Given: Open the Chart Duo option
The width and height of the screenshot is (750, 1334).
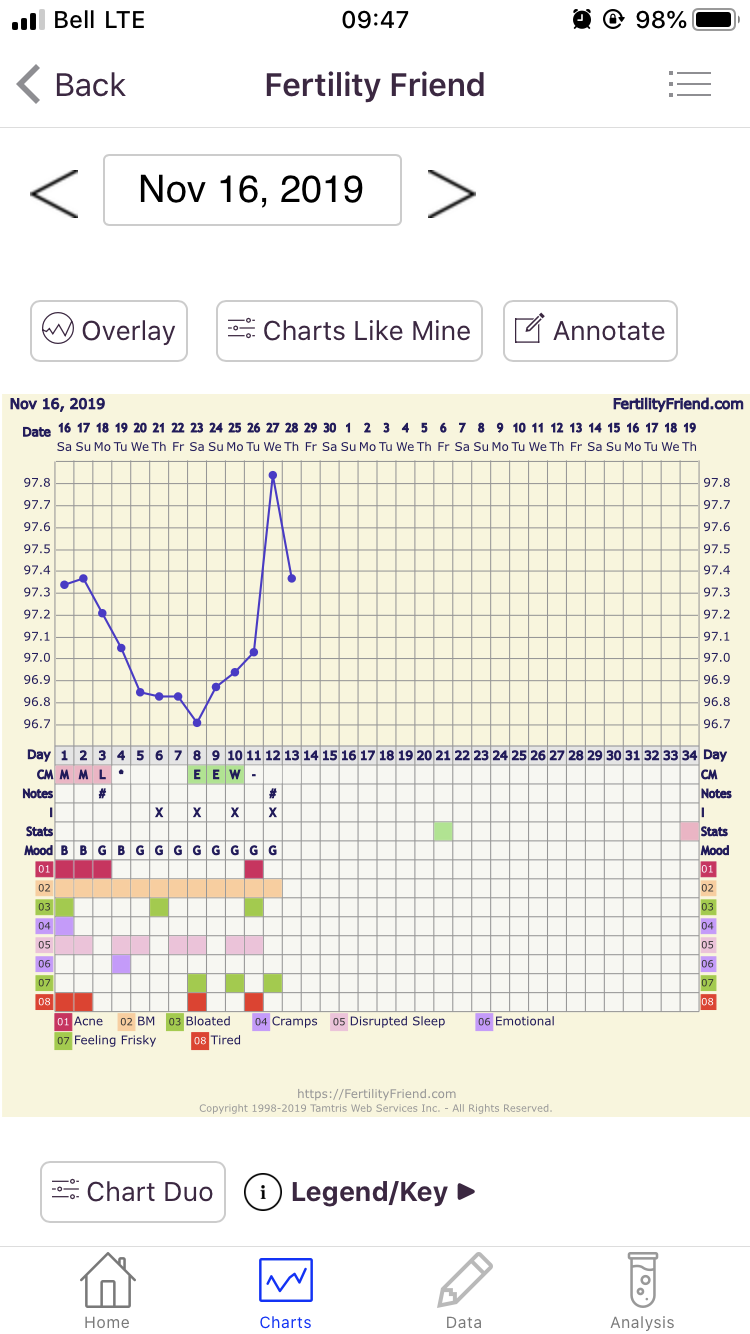Looking at the screenshot, I should point(133,1192).
